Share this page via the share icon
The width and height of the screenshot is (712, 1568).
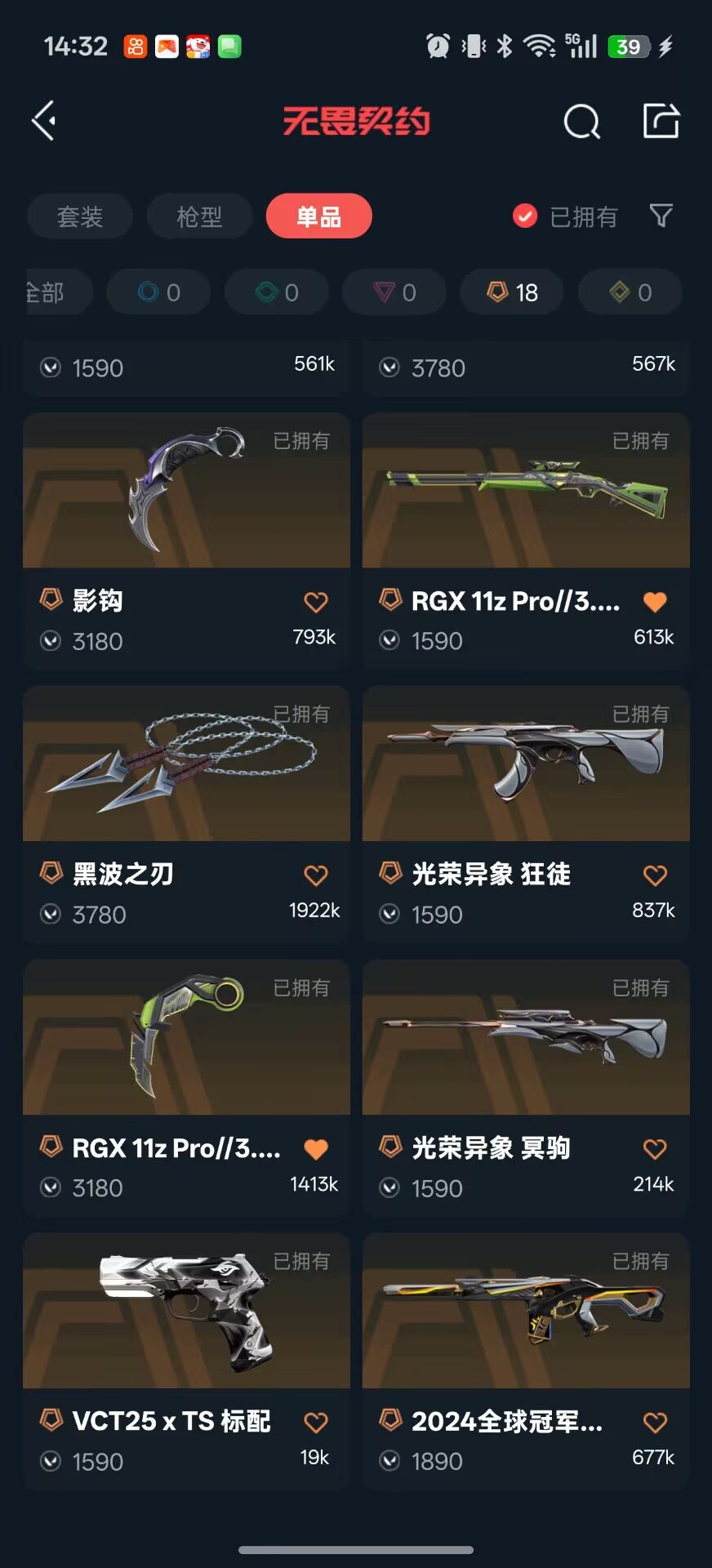(660, 122)
